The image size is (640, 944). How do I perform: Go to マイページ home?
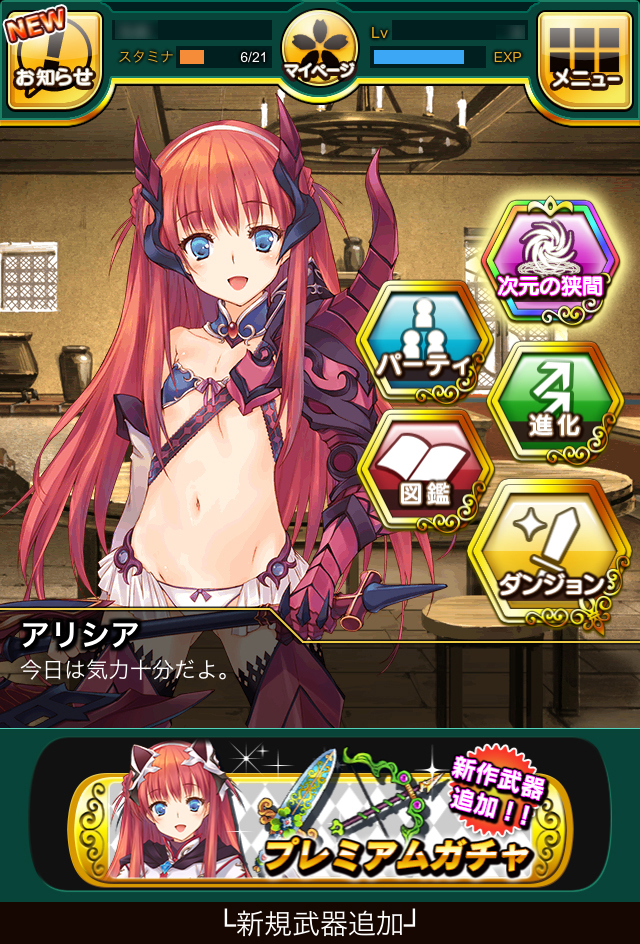click(x=319, y=50)
